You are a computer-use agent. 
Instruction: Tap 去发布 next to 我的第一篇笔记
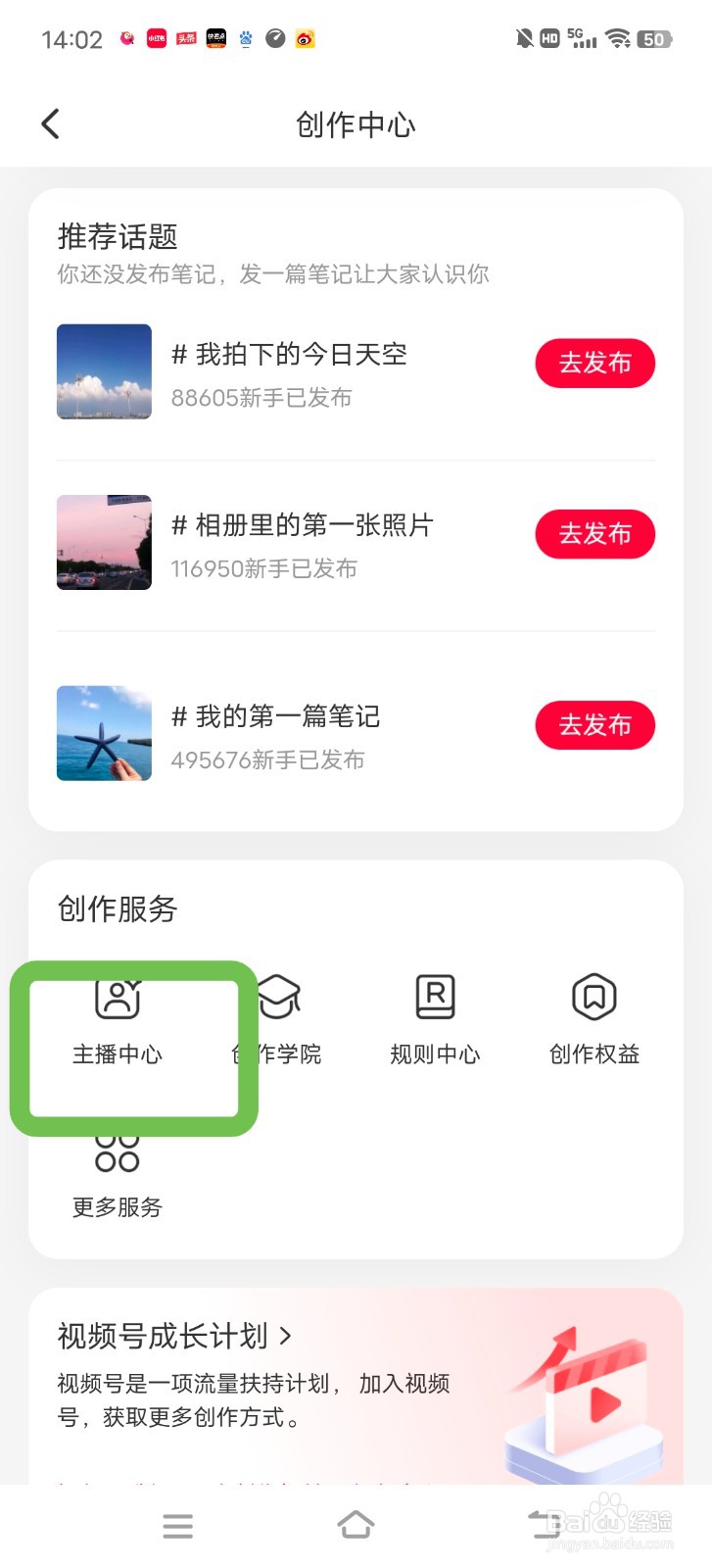pos(594,725)
